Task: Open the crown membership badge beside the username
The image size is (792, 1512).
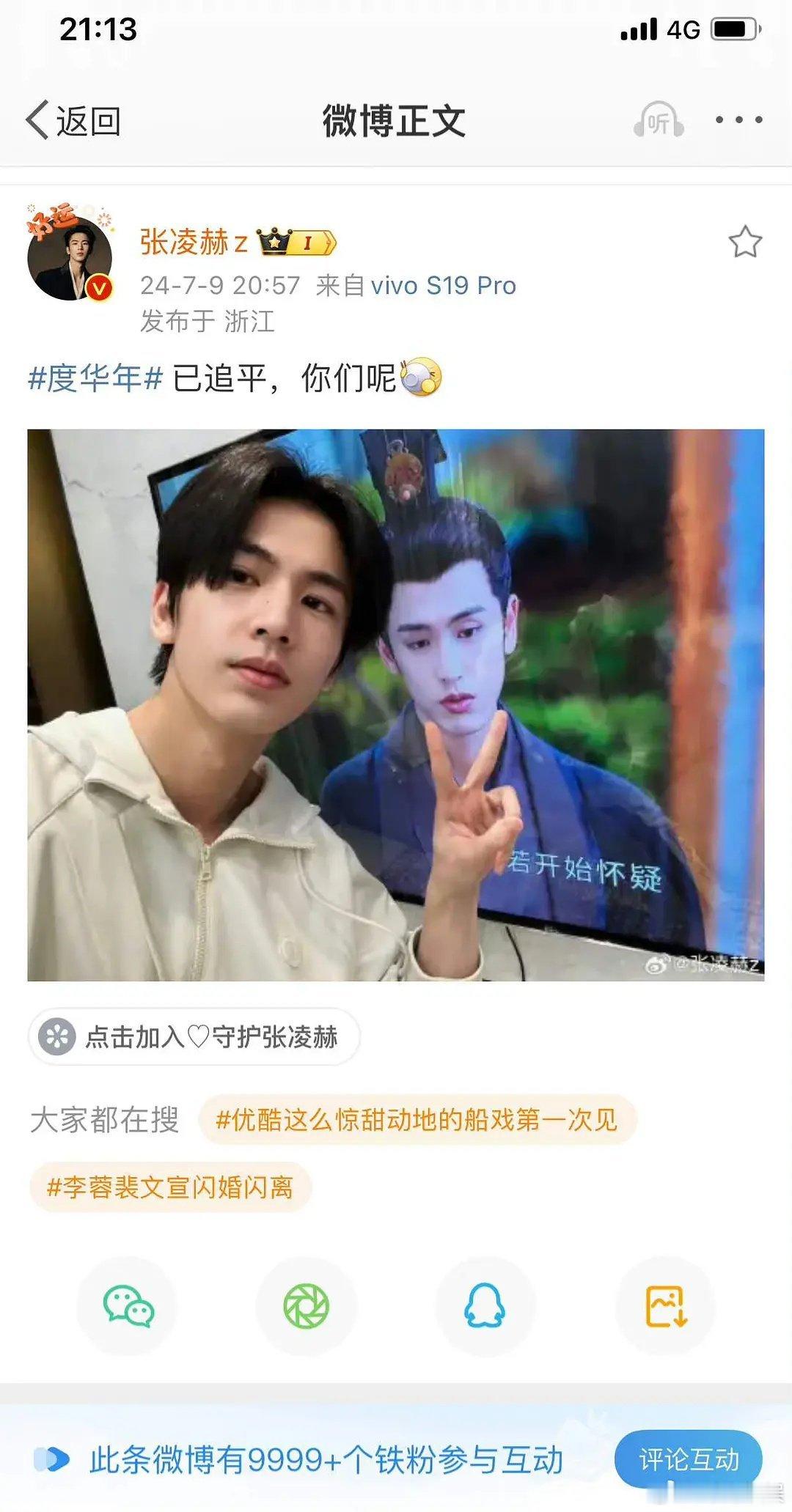Action: coord(274,242)
